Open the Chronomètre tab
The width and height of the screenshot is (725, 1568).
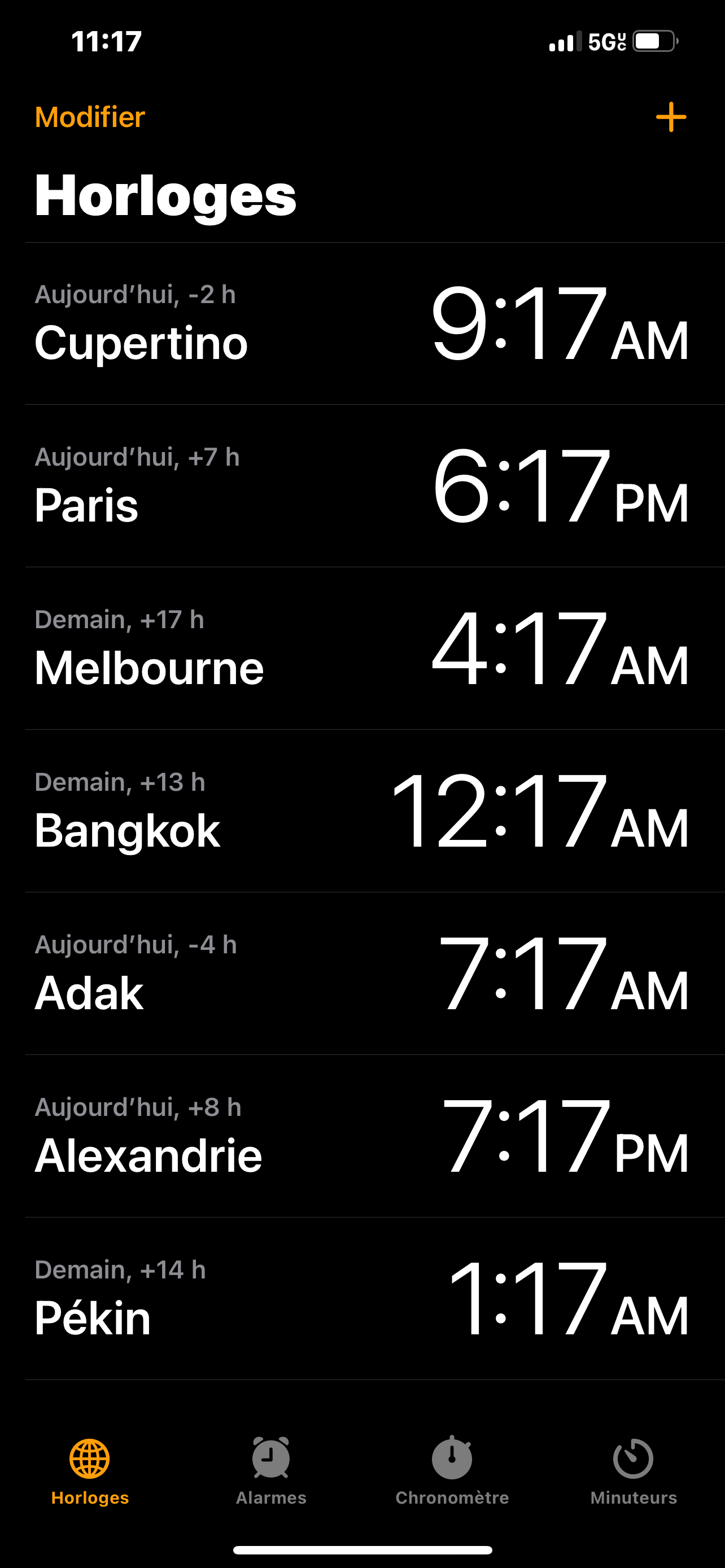click(452, 1469)
